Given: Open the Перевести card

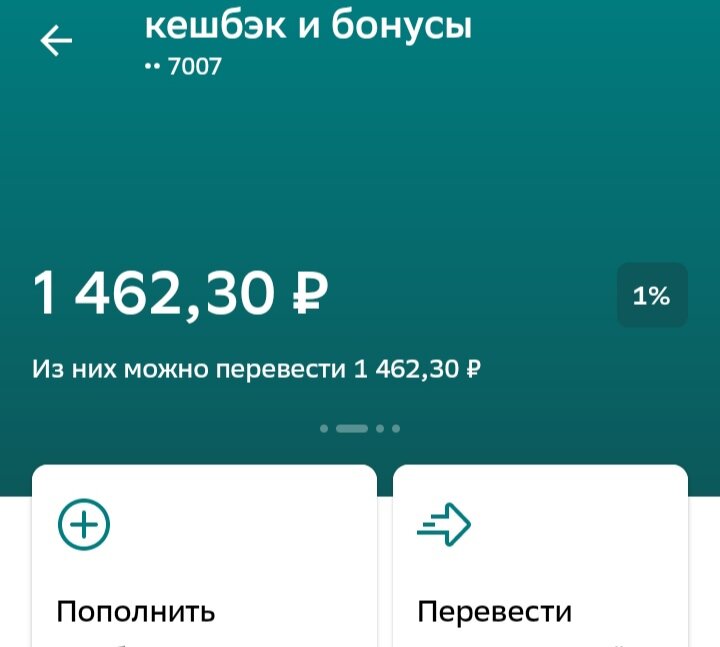Looking at the screenshot, I should click(540, 560).
